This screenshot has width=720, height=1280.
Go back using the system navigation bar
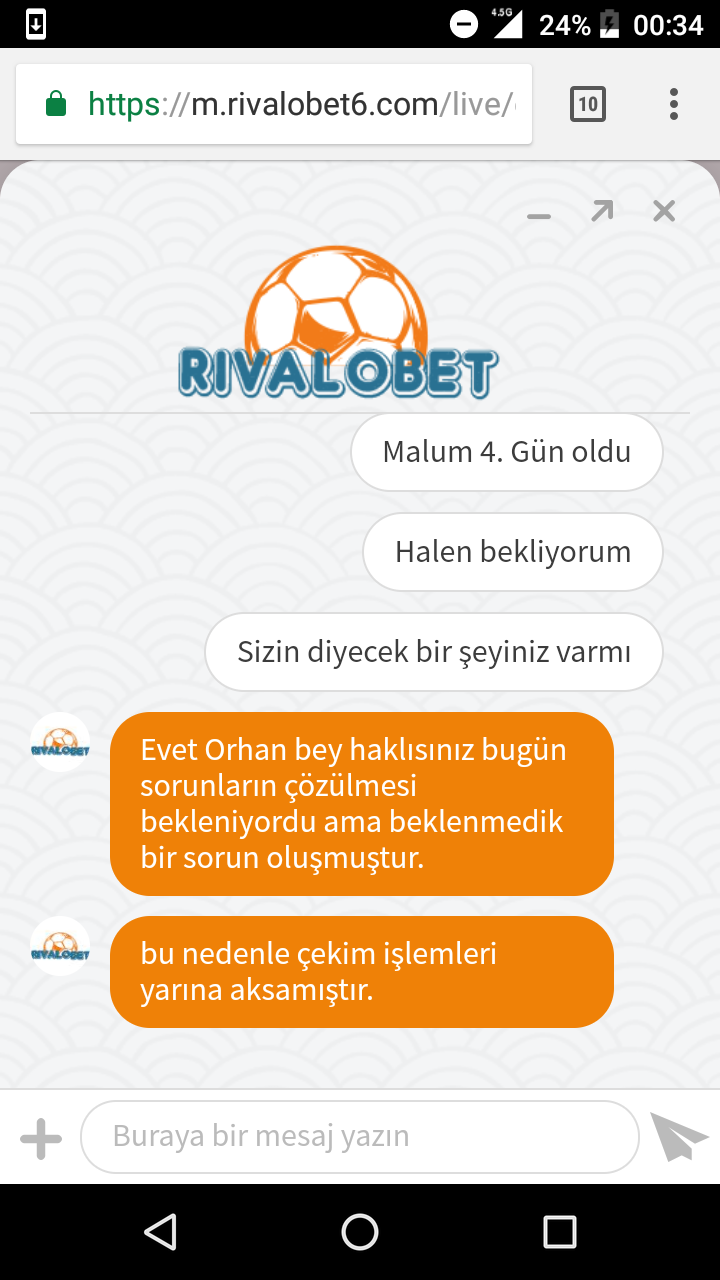pyautogui.click(x=160, y=1232)
